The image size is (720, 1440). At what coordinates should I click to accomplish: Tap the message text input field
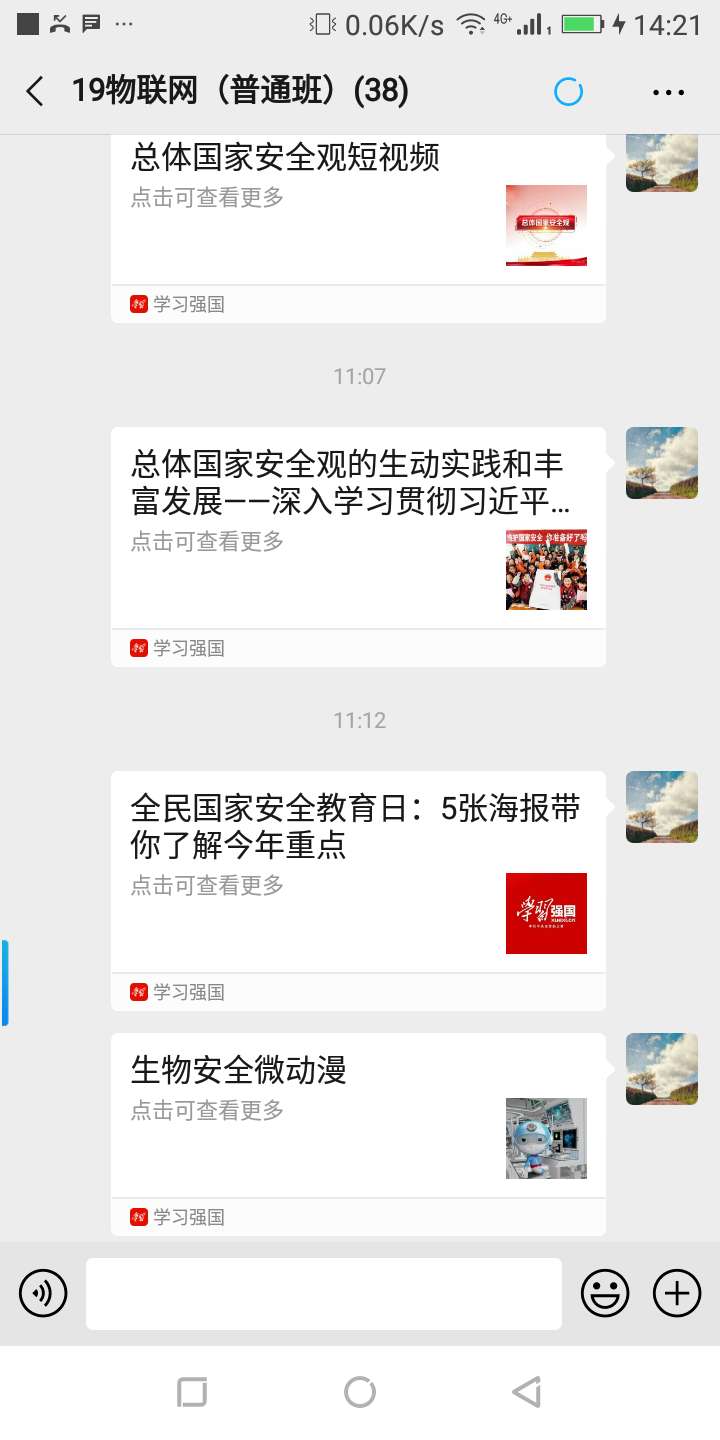click(322, 1292)
